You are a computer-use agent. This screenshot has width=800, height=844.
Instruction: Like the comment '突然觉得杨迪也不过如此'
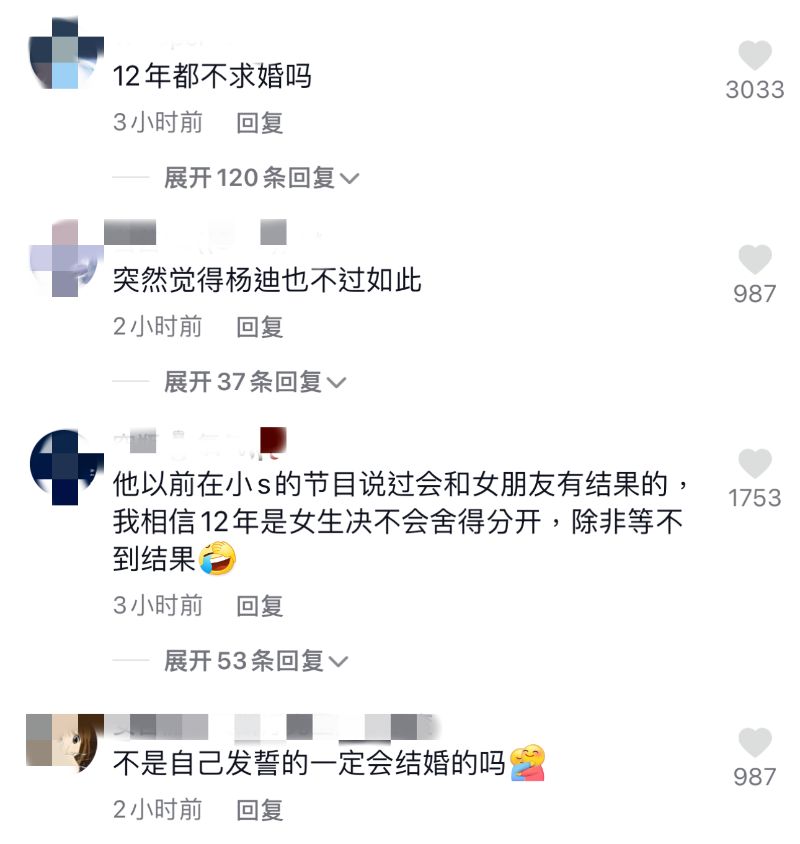(x=755, y=260)
